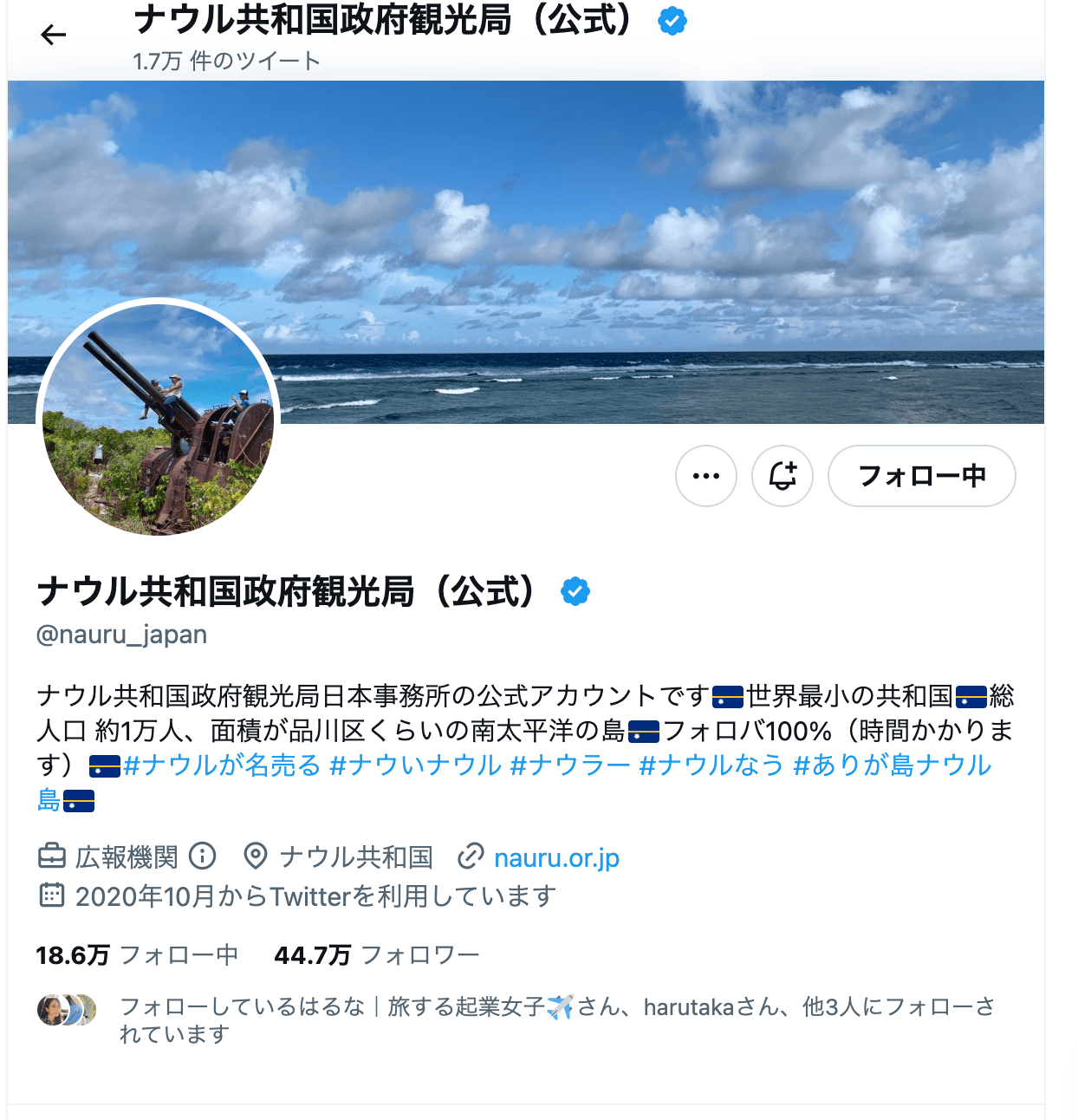The height and width of the screenshot is (1120, 1078).
Task: Open hashtag #ナウいナウル
Action: pyautogui.click(x=415, y=765)
